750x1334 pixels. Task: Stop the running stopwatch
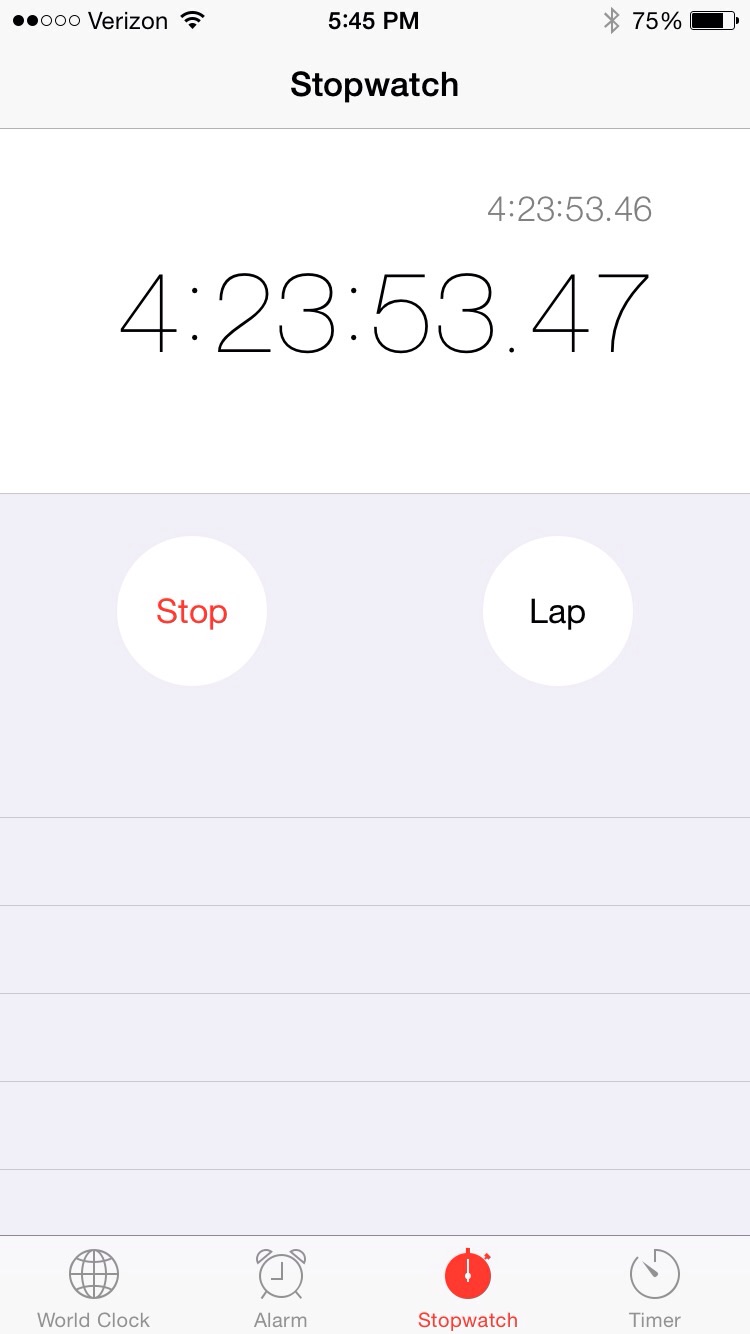(x=192, y=611)
